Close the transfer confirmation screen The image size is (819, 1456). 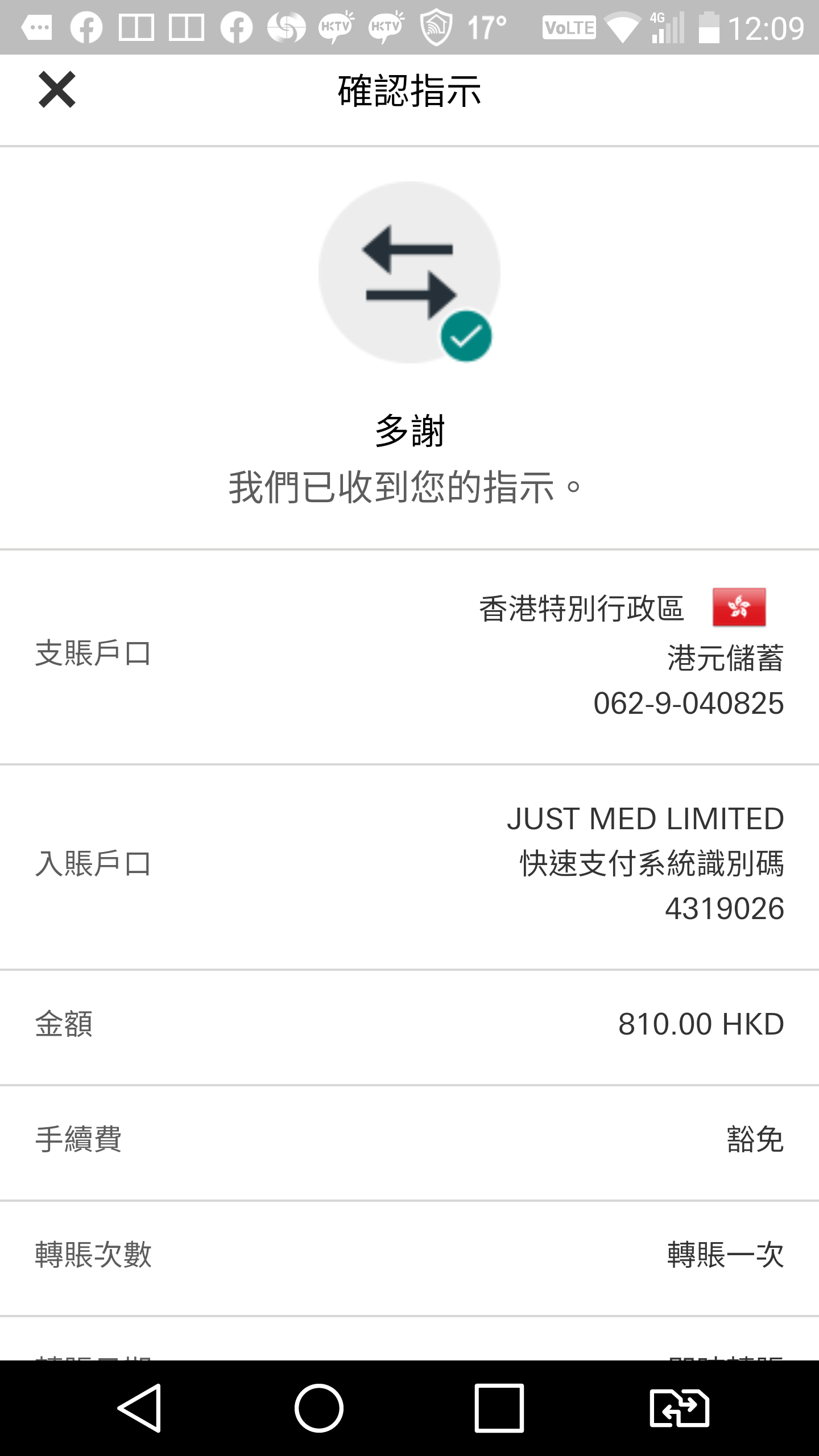tap(57, 90)
